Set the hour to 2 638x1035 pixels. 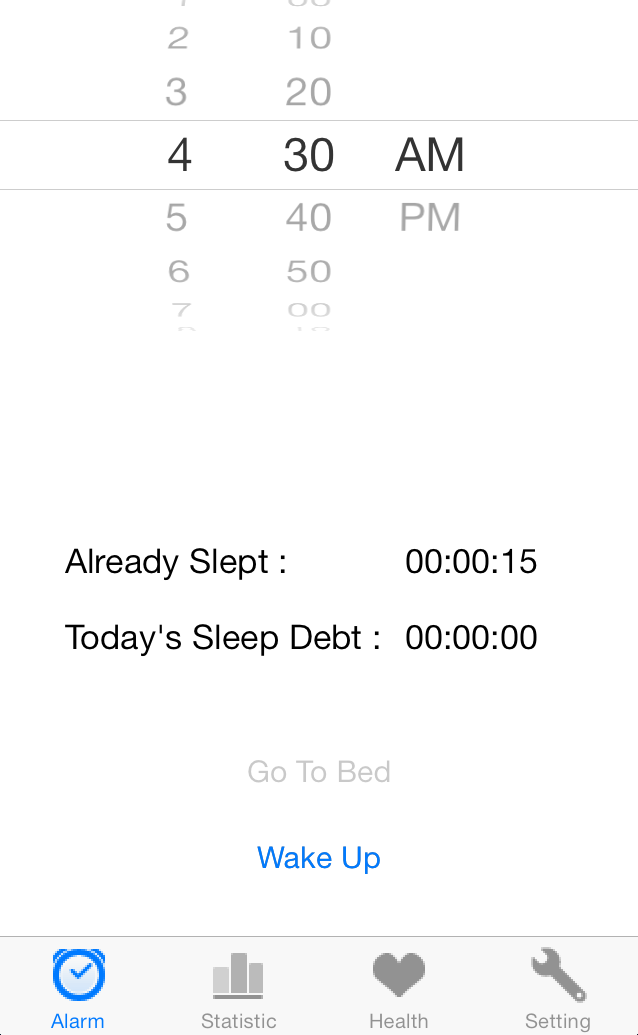coord(178,39)
